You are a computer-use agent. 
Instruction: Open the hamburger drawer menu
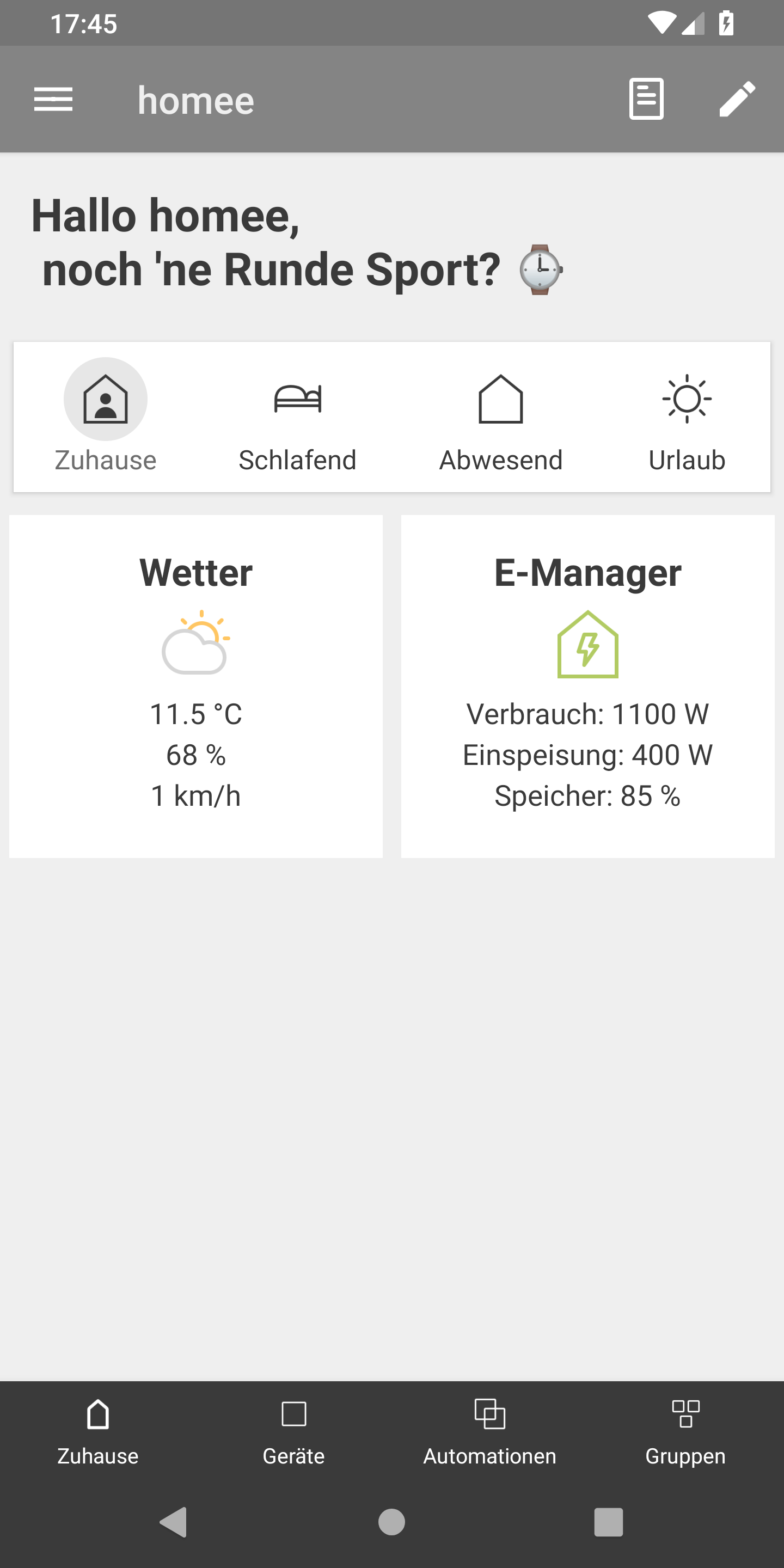[x=53, y=99]
